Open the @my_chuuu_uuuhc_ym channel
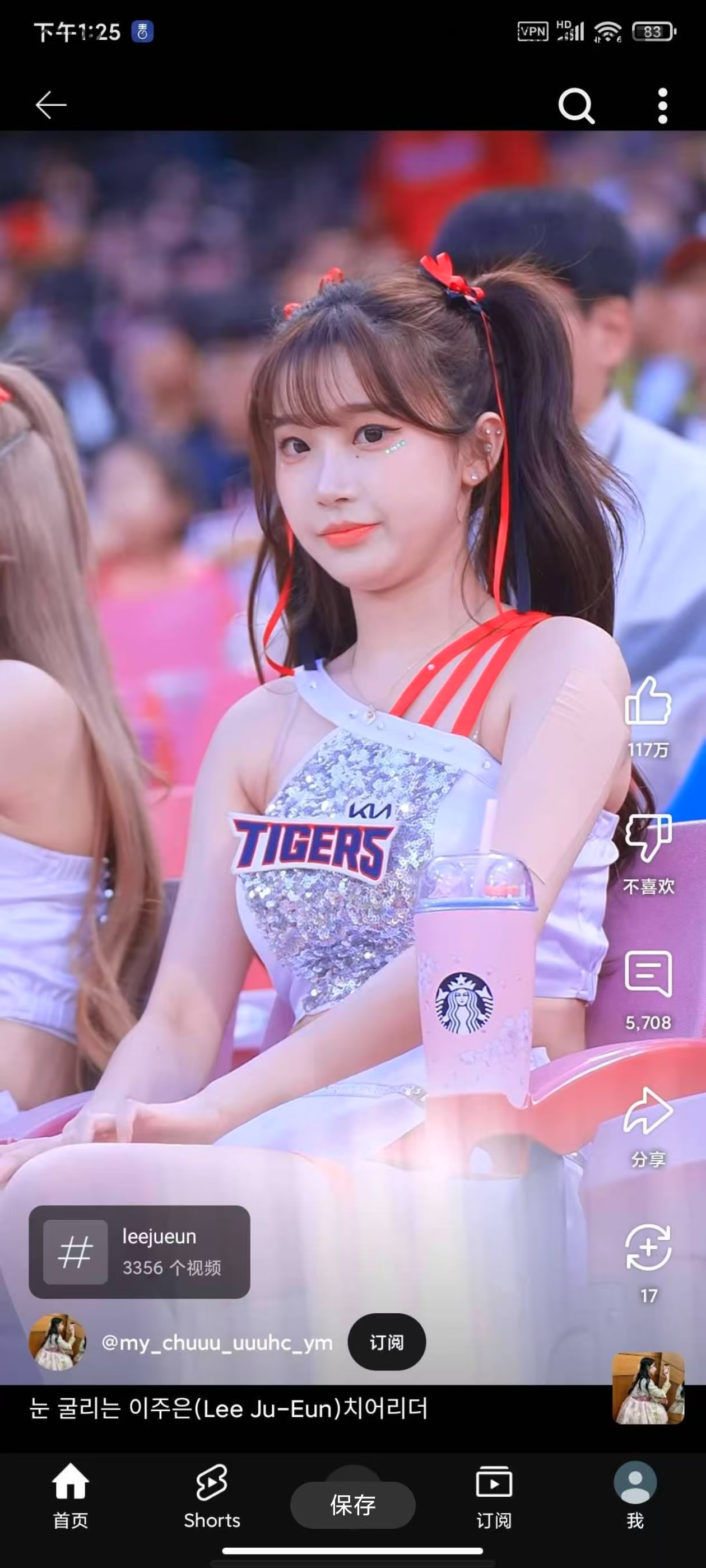 click(217, 1342)
